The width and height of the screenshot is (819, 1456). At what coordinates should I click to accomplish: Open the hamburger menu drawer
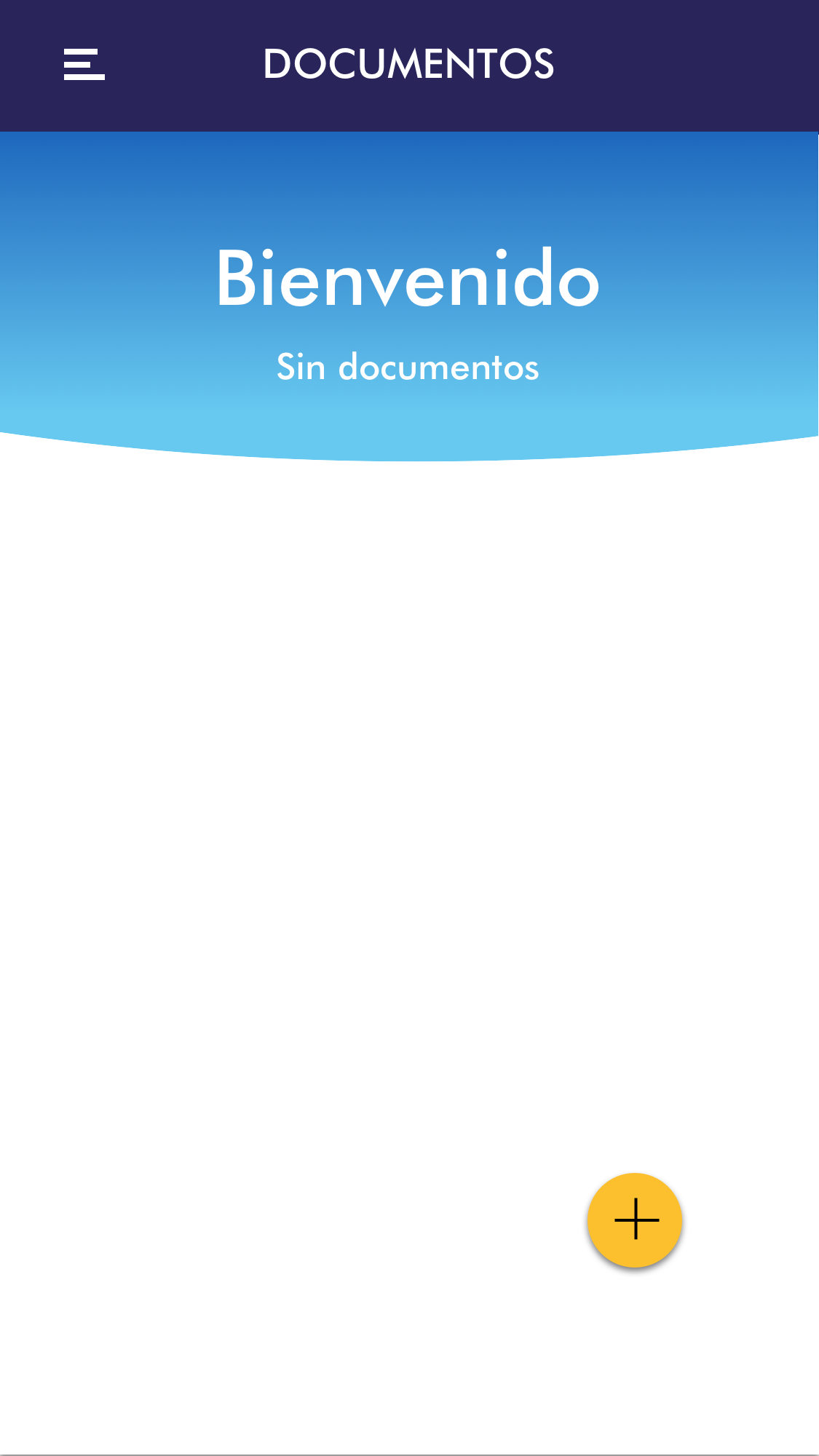click(84, 65)
